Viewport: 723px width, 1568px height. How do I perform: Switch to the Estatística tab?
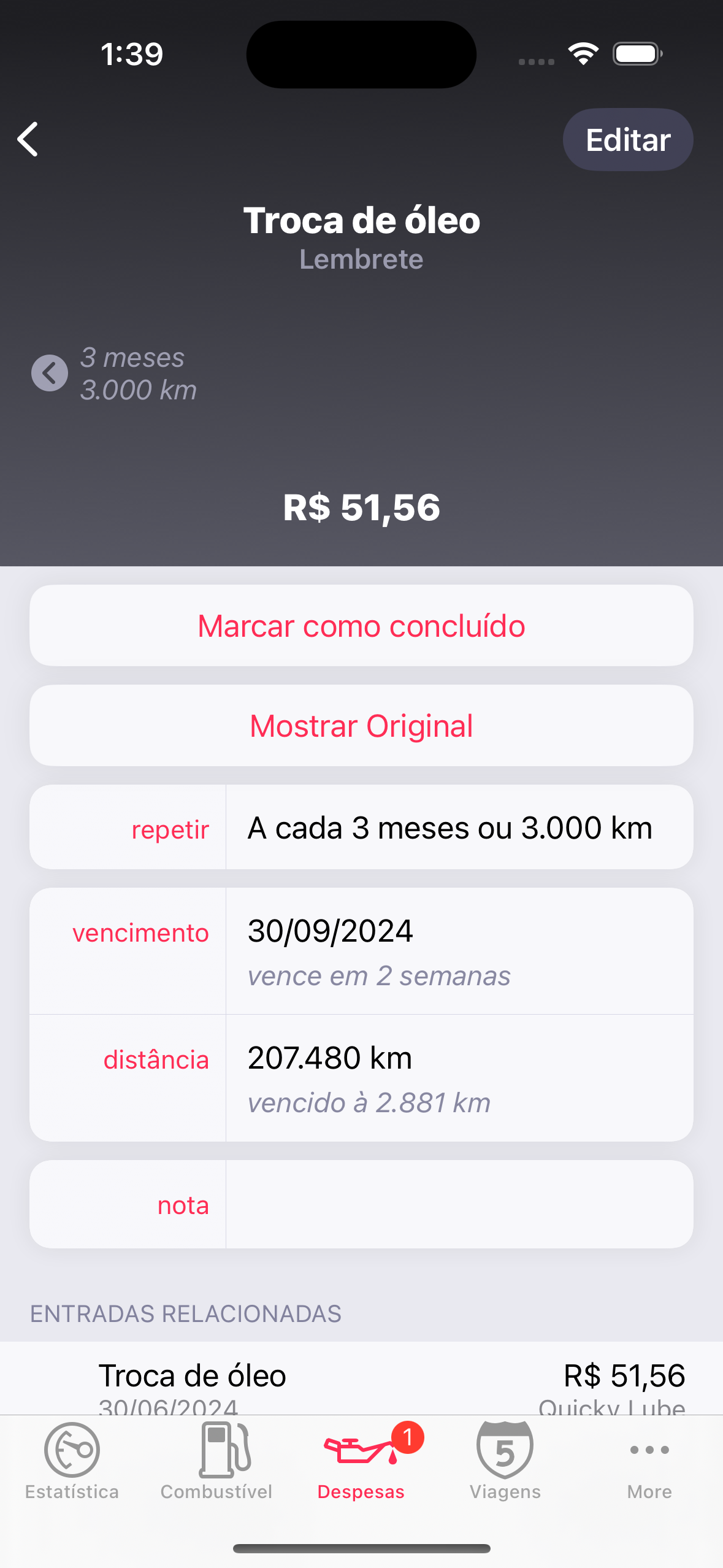pyautogui.click(x=72, y=1461)
